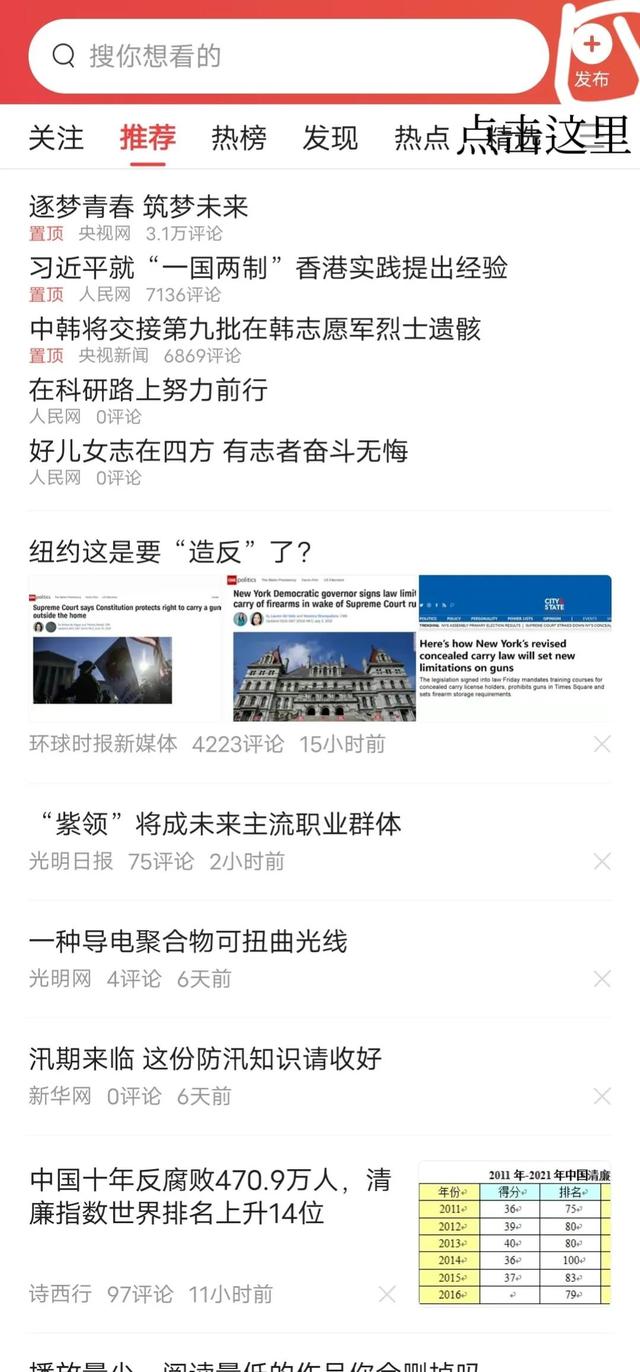Image resolution: width=640 pixels, height=1372 pixels.
Task: Dismiss the 纽约“造反” story
Action: (602, 744)
